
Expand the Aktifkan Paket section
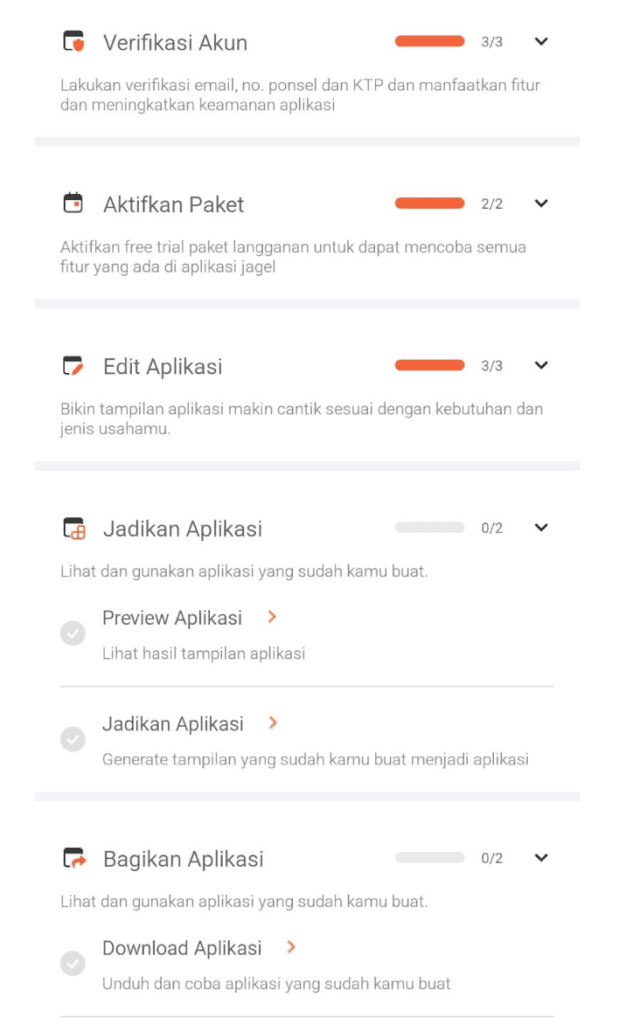click(541, 204)
